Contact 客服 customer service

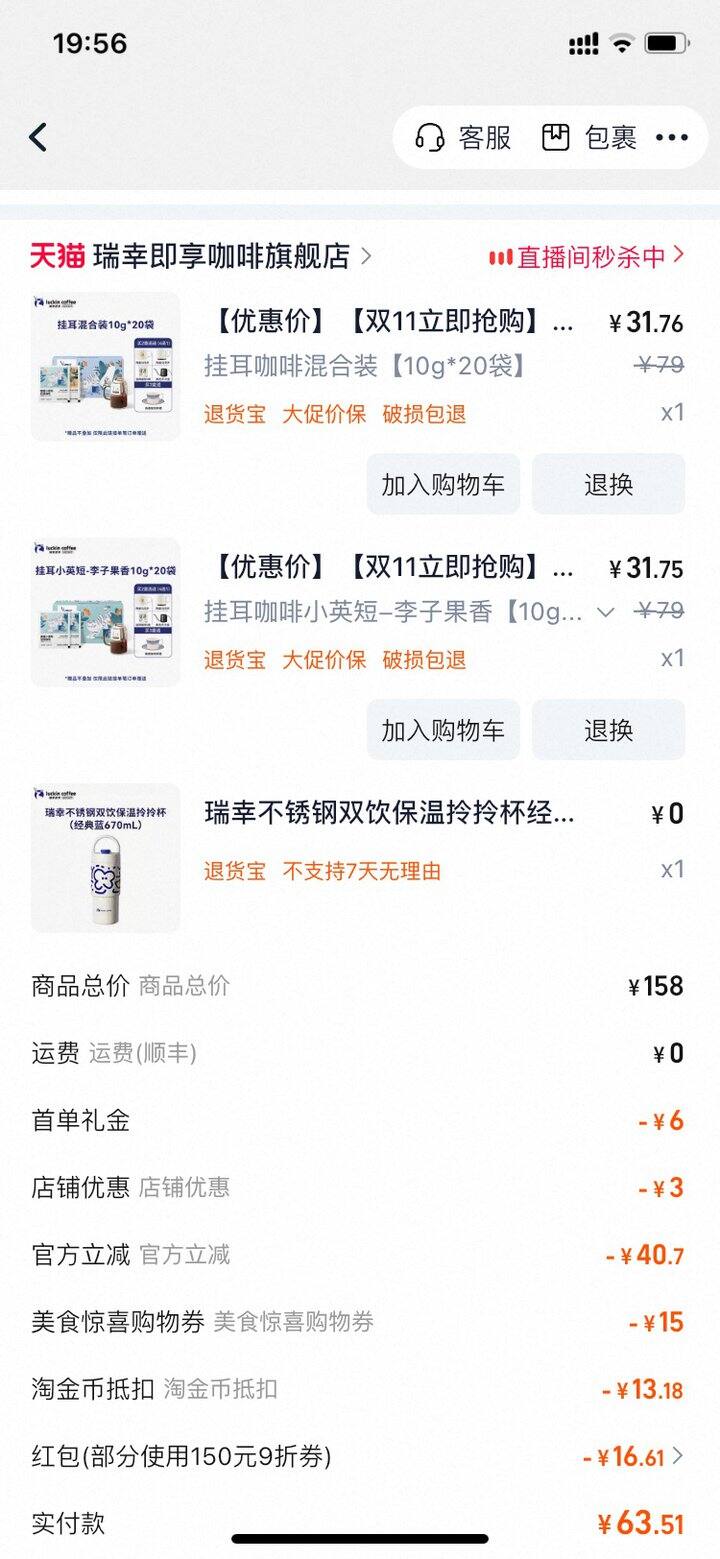click(x=463, y=138)
